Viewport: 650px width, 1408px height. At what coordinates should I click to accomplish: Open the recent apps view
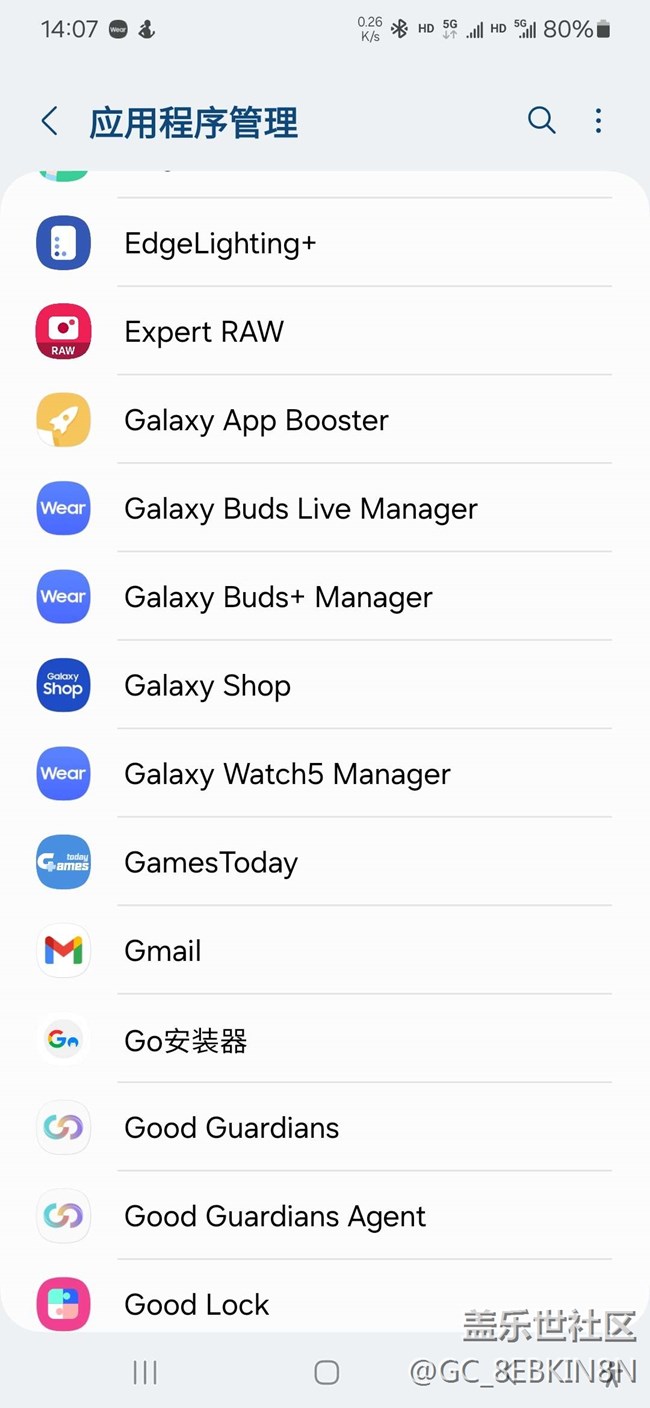tap(145, 1373)
